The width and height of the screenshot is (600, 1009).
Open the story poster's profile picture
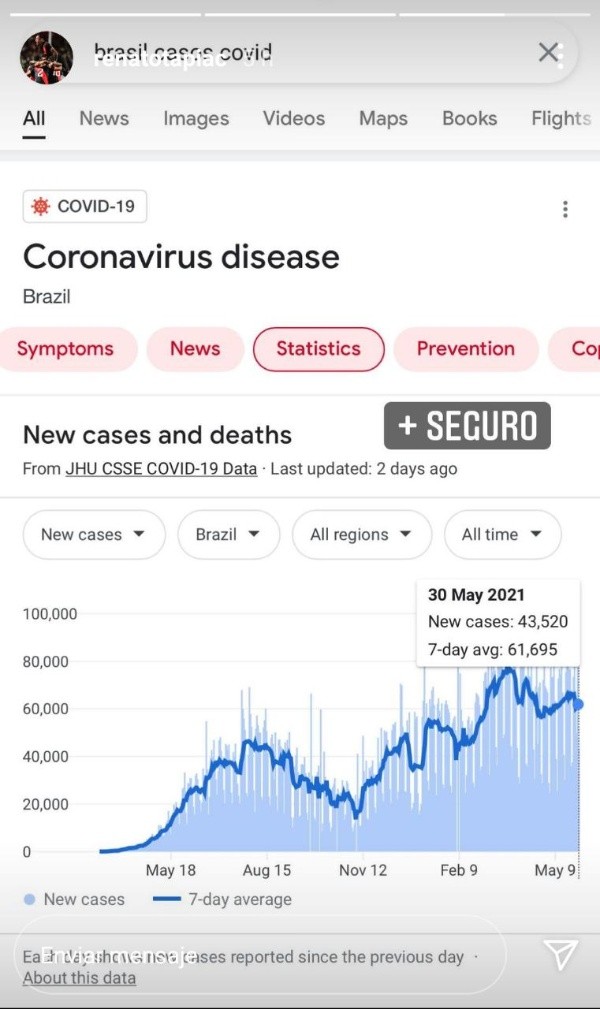pos(46,57)
